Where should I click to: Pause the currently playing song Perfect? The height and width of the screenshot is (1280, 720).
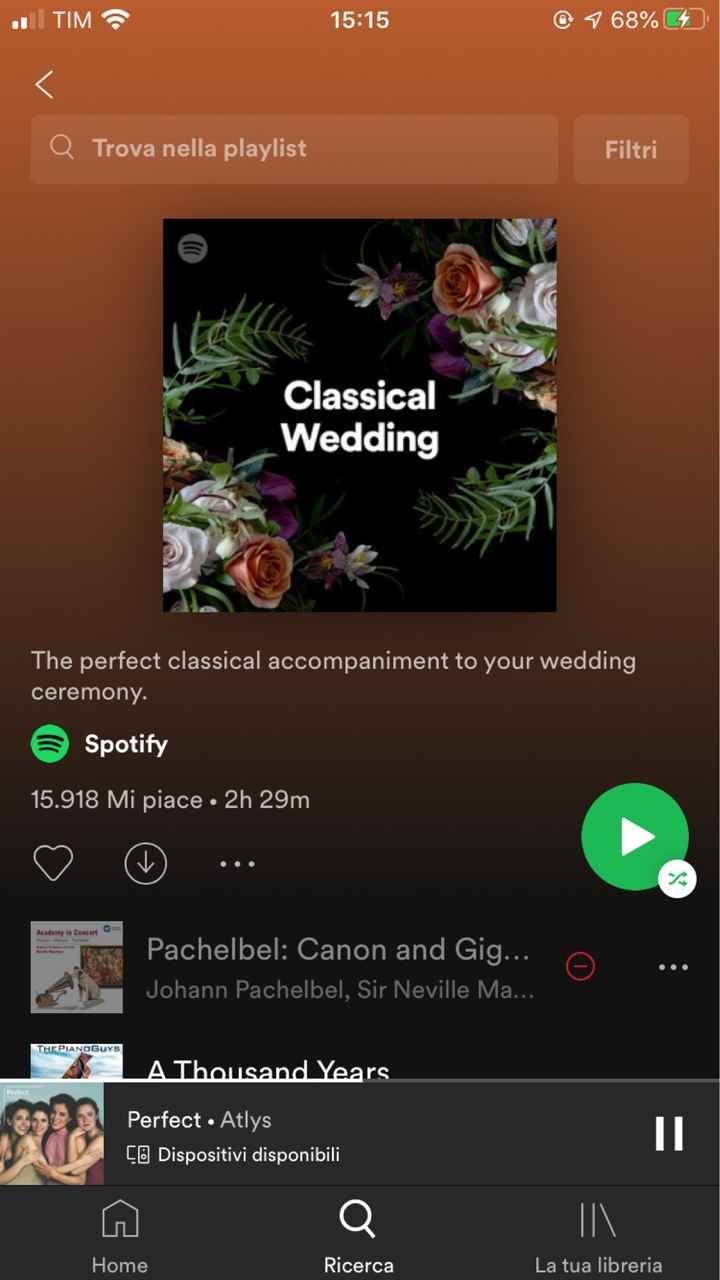[x=669, y=1133]
